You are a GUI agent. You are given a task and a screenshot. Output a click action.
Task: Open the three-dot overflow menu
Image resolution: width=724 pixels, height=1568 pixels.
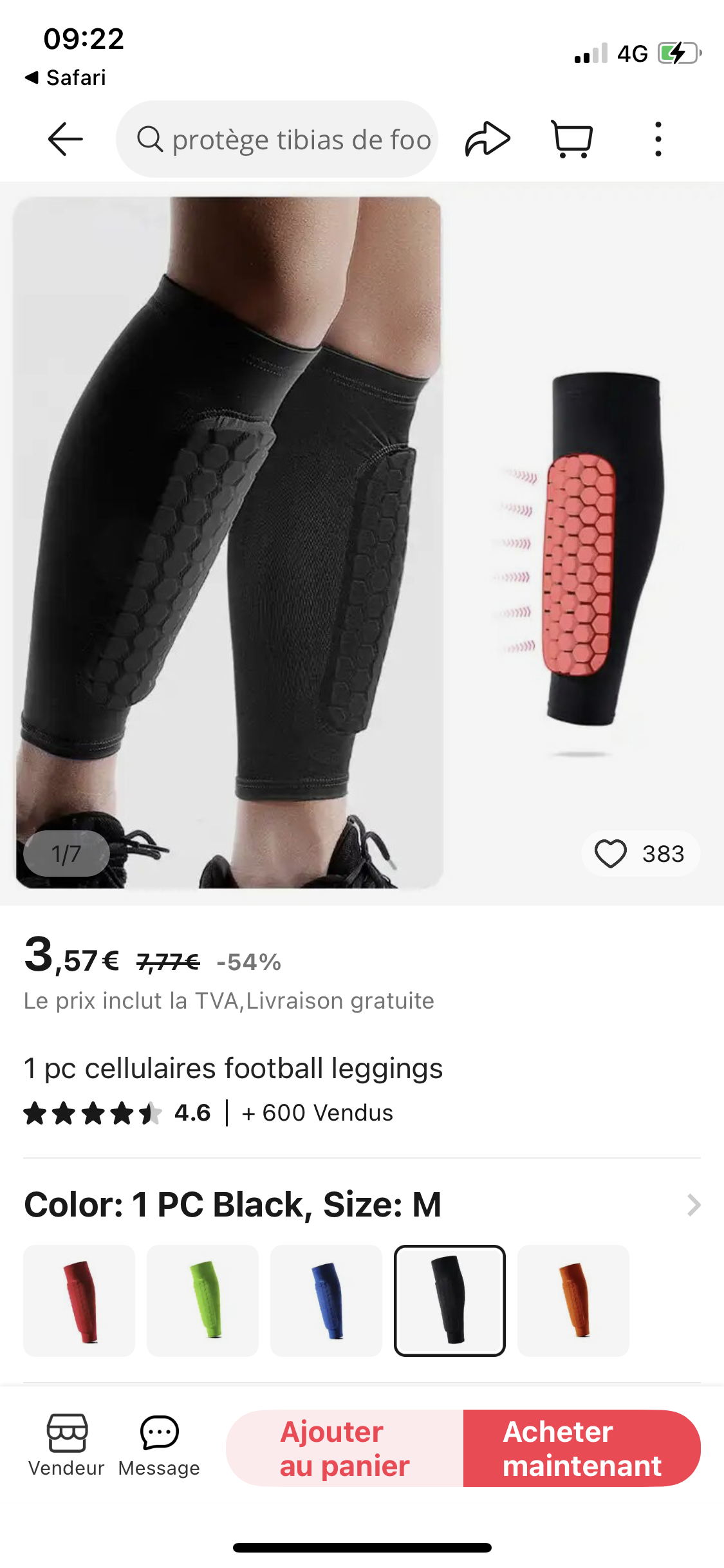[x=658, y=139]
